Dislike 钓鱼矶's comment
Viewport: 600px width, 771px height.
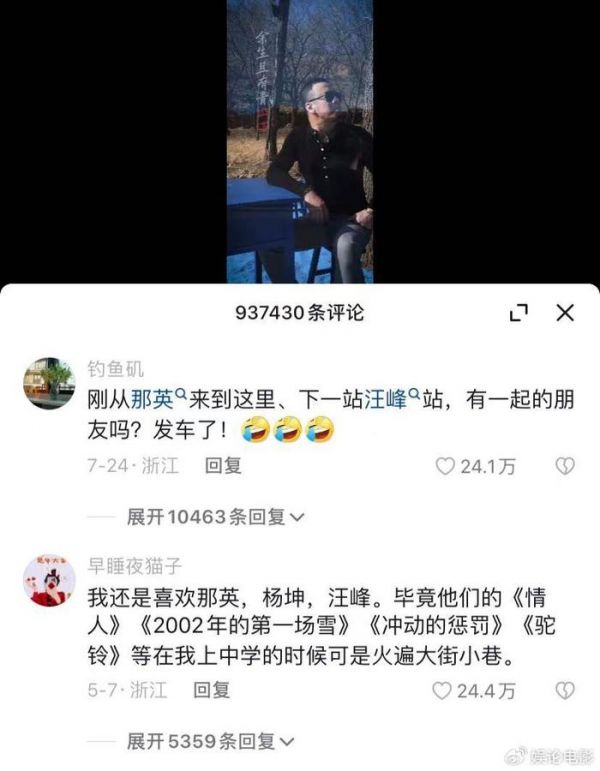[564, 466]
